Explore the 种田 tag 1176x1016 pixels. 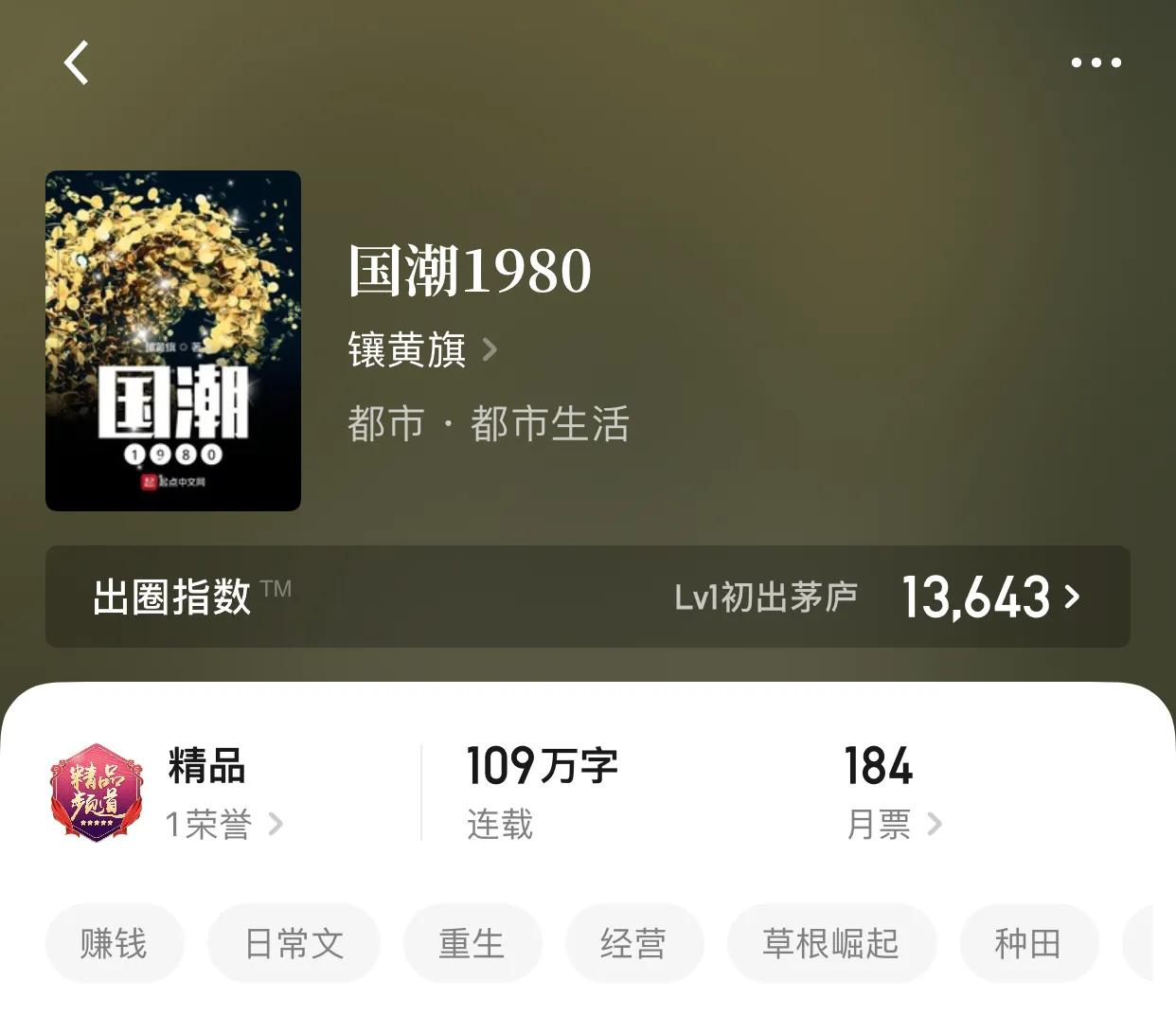[1027, 943]
